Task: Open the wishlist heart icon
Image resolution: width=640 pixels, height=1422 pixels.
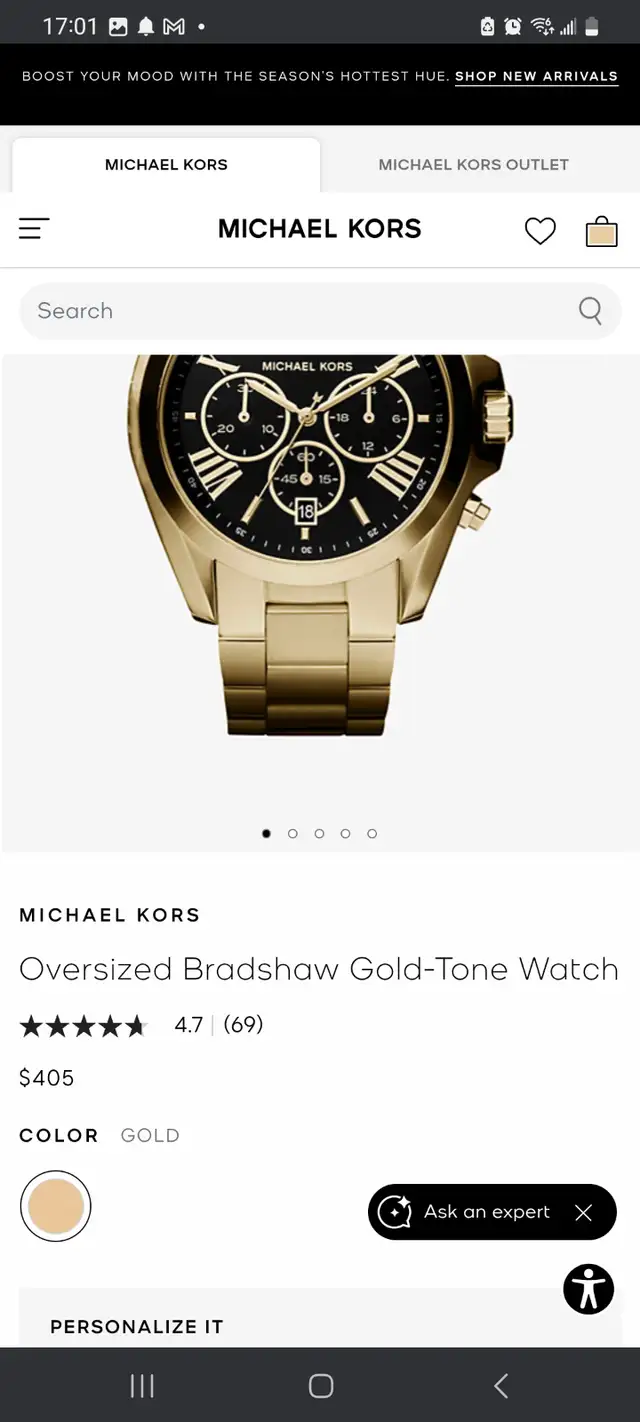Action: [x=540, y=231]
